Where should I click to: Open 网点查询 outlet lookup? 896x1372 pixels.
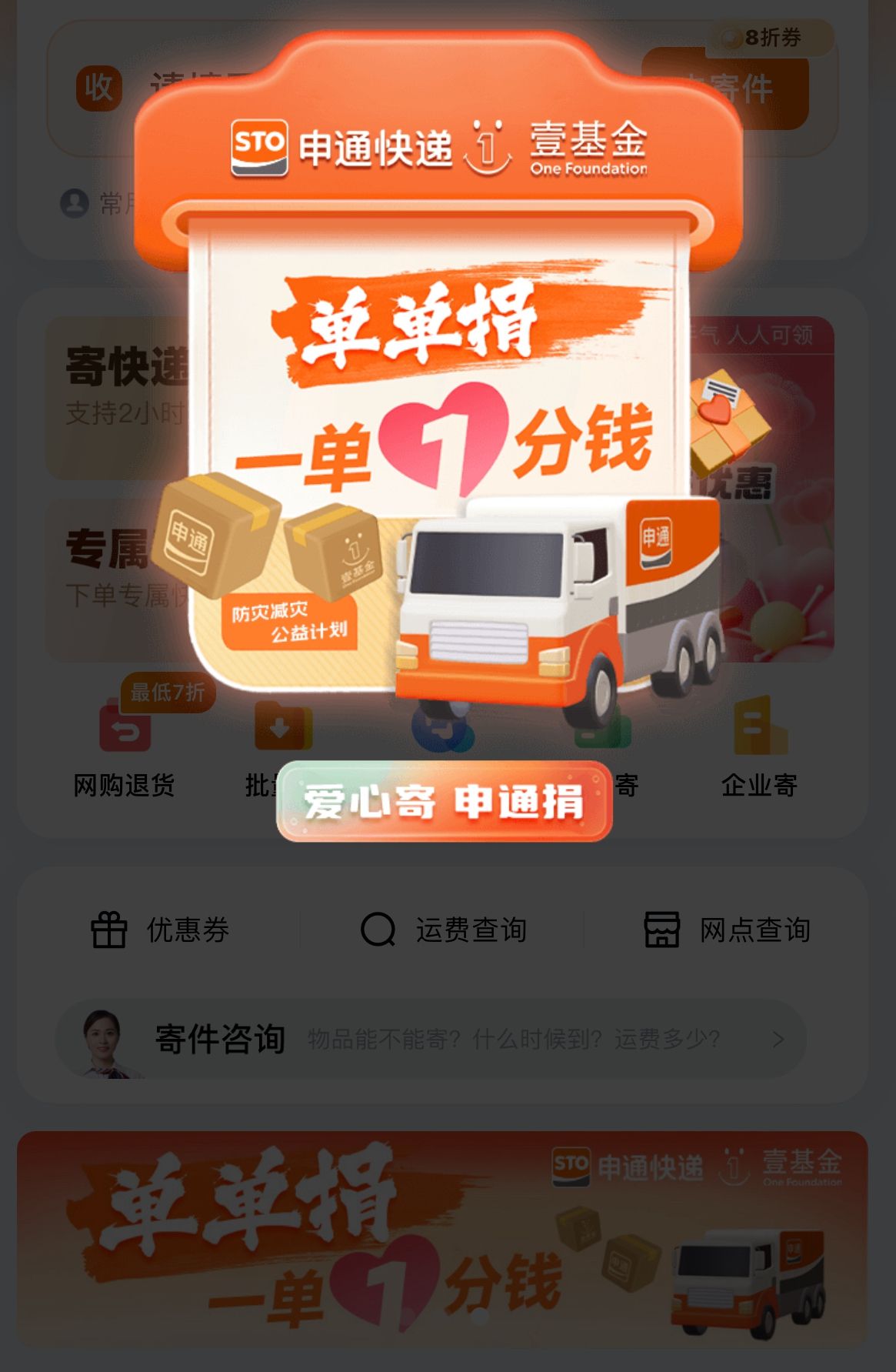[x=727, y=930]
